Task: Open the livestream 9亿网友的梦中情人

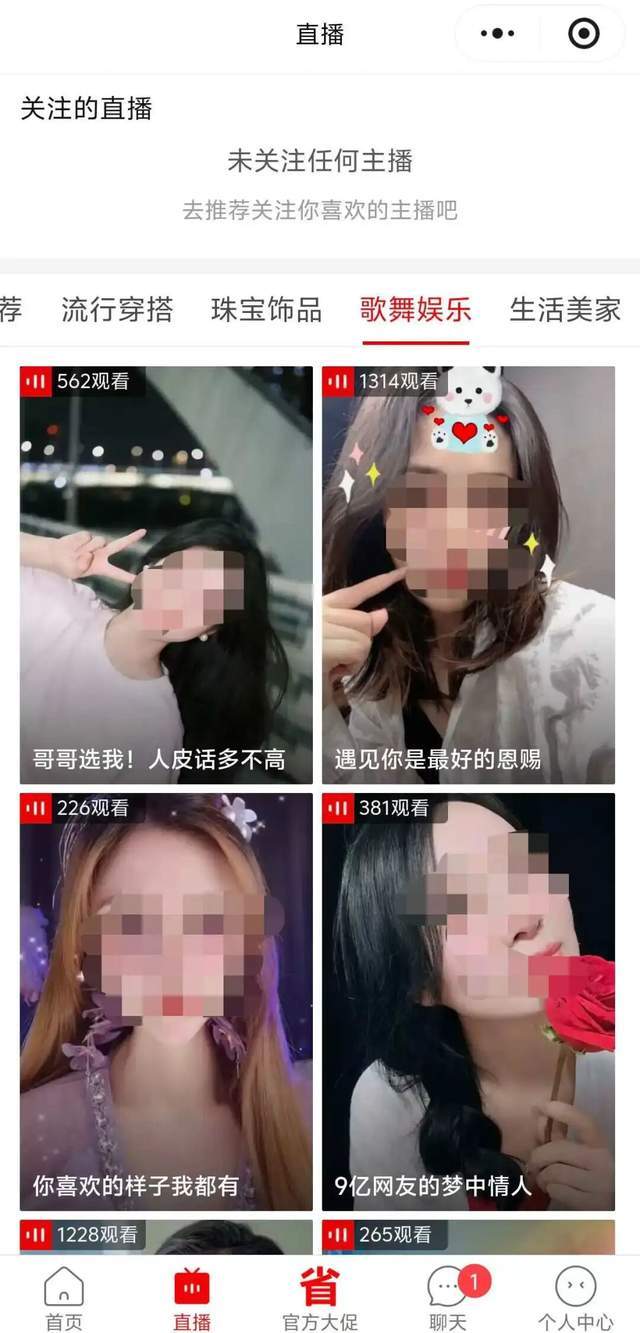Action: (468, 1000)
